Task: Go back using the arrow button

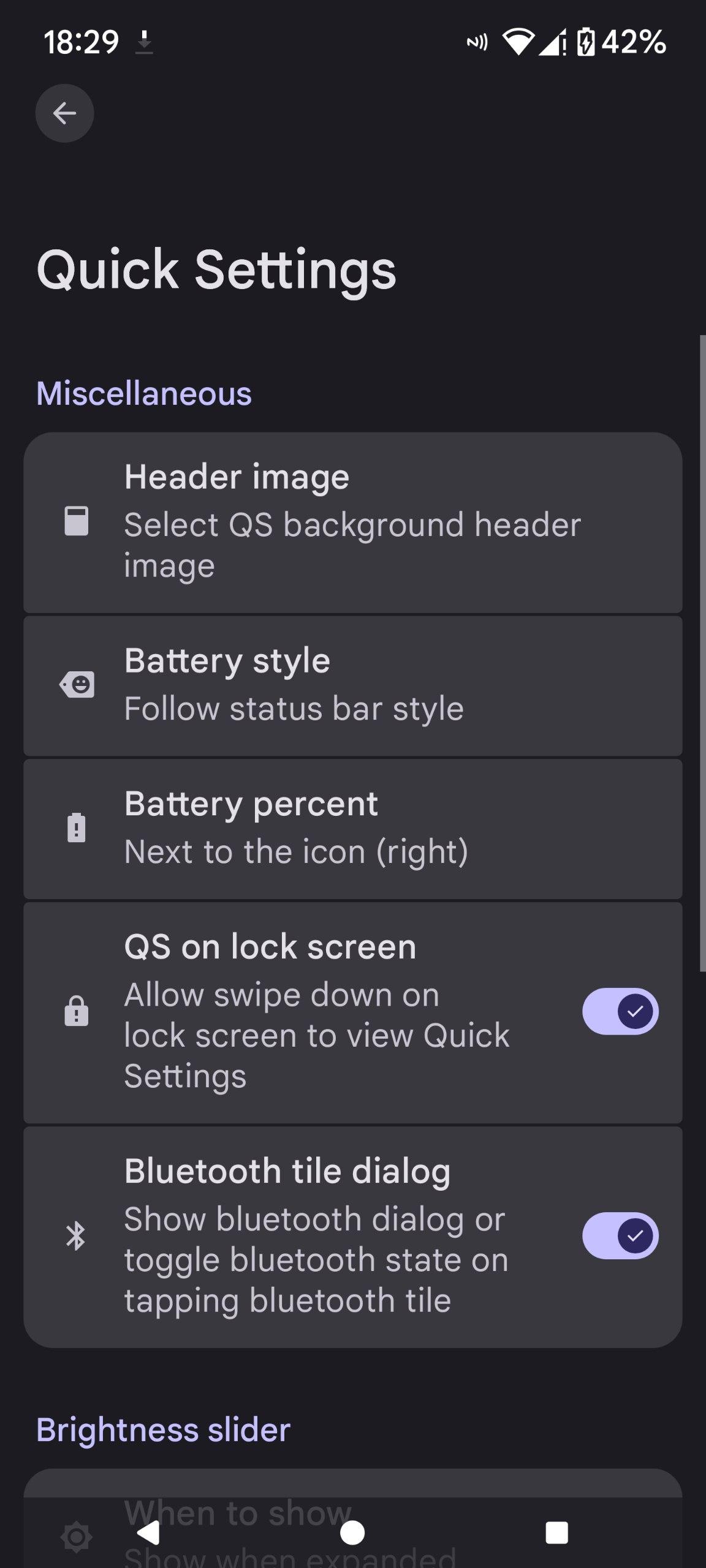Action: [x=64, y=113]
